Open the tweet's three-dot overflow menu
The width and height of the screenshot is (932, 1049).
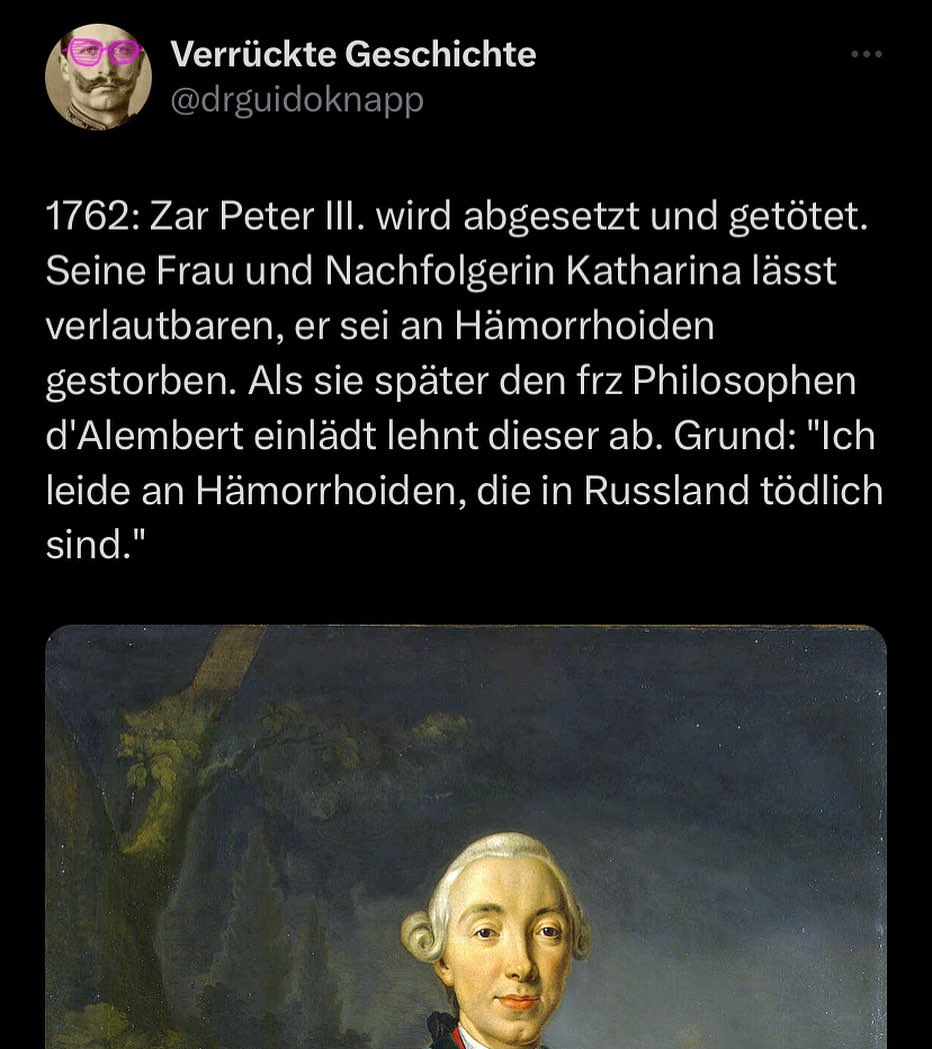(x=866, y=55)
